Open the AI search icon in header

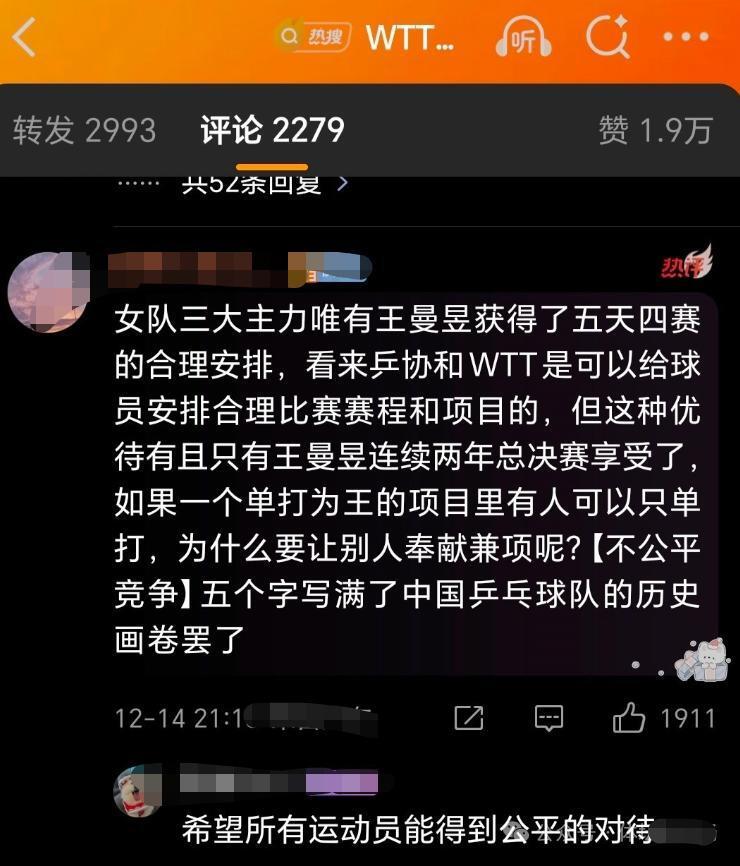[606, 38]
